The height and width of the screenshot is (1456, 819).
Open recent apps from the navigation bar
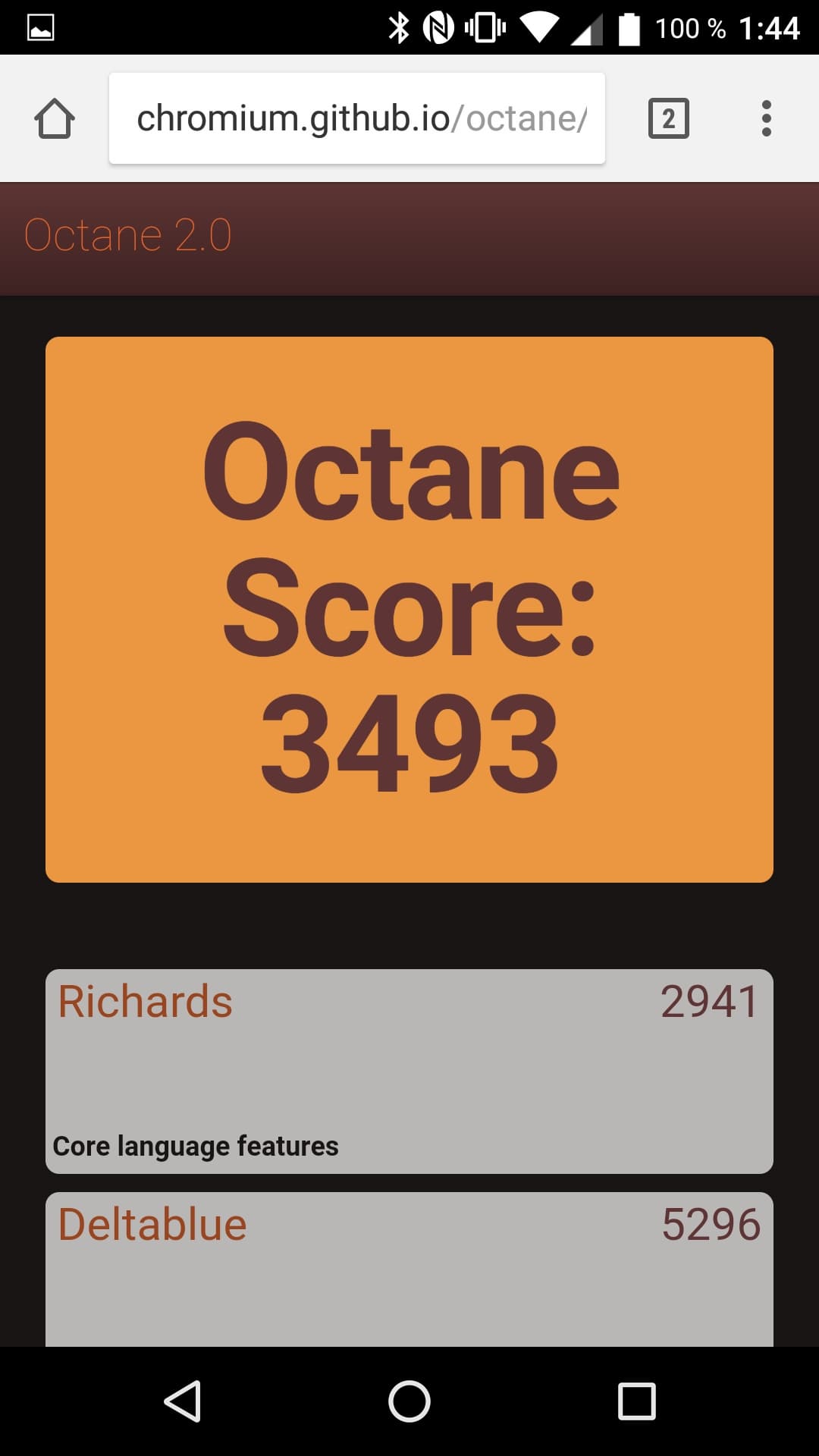pyautogui.click(x=636, y=1401)
